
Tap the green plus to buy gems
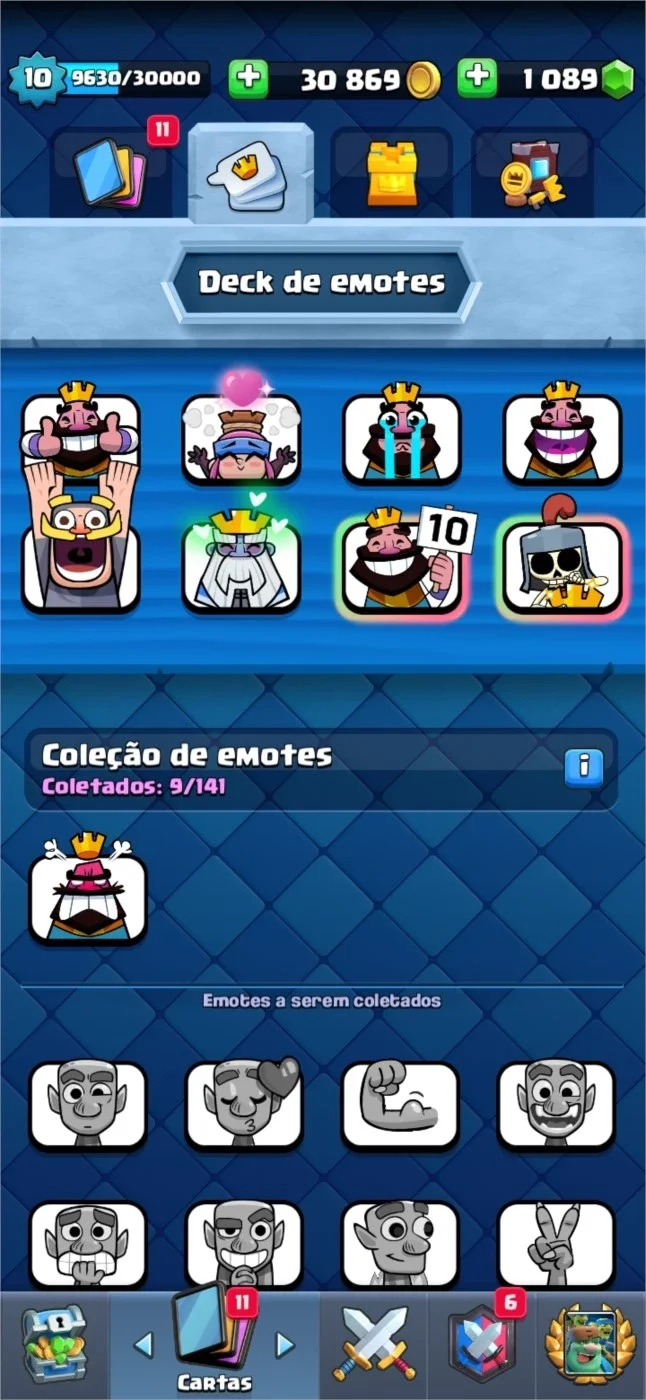tap(478, 79)
